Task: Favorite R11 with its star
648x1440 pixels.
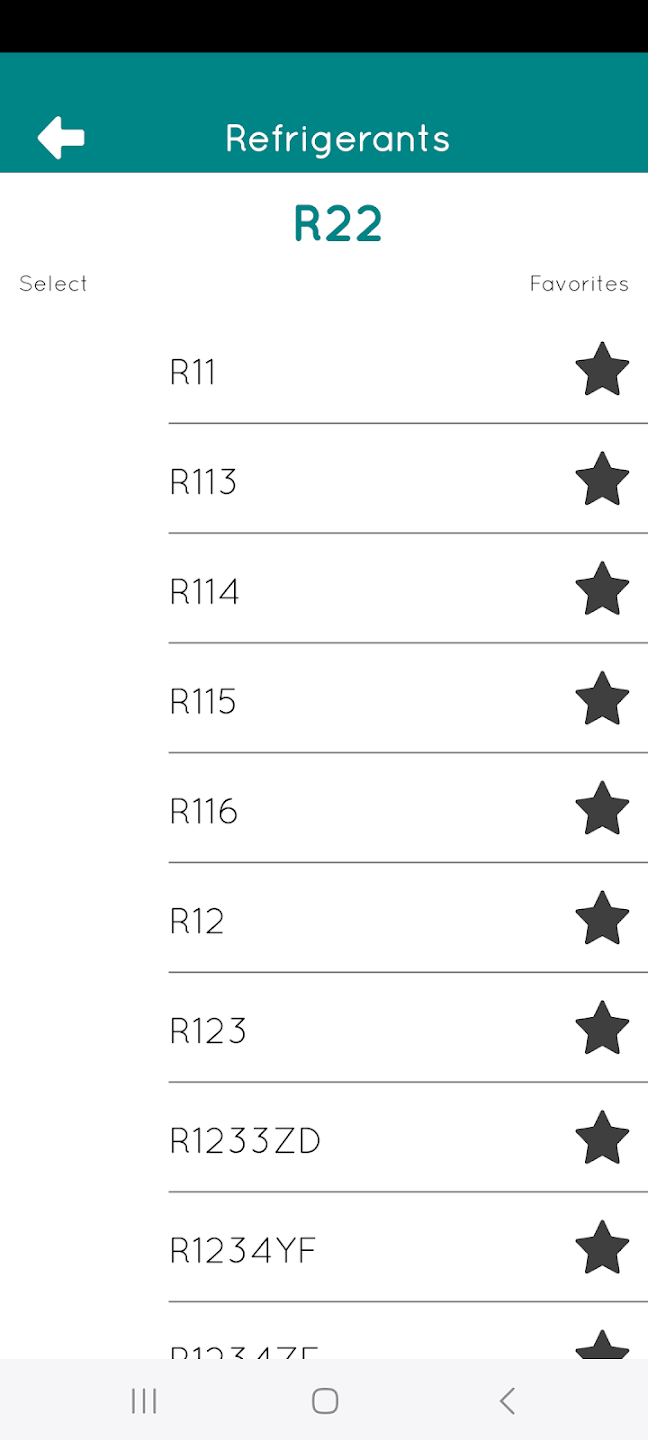Action: click(x=602, y=370)
